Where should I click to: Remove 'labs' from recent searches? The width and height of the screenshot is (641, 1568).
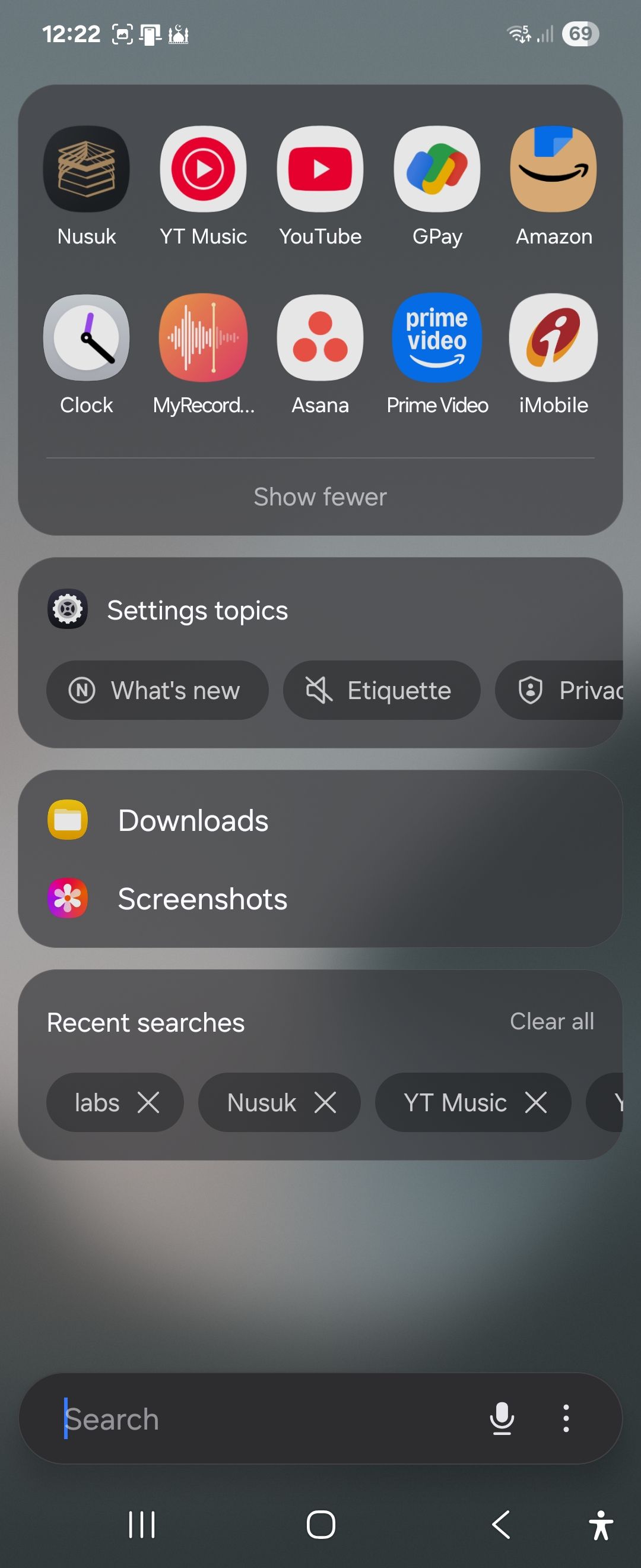pos(148,1102)
